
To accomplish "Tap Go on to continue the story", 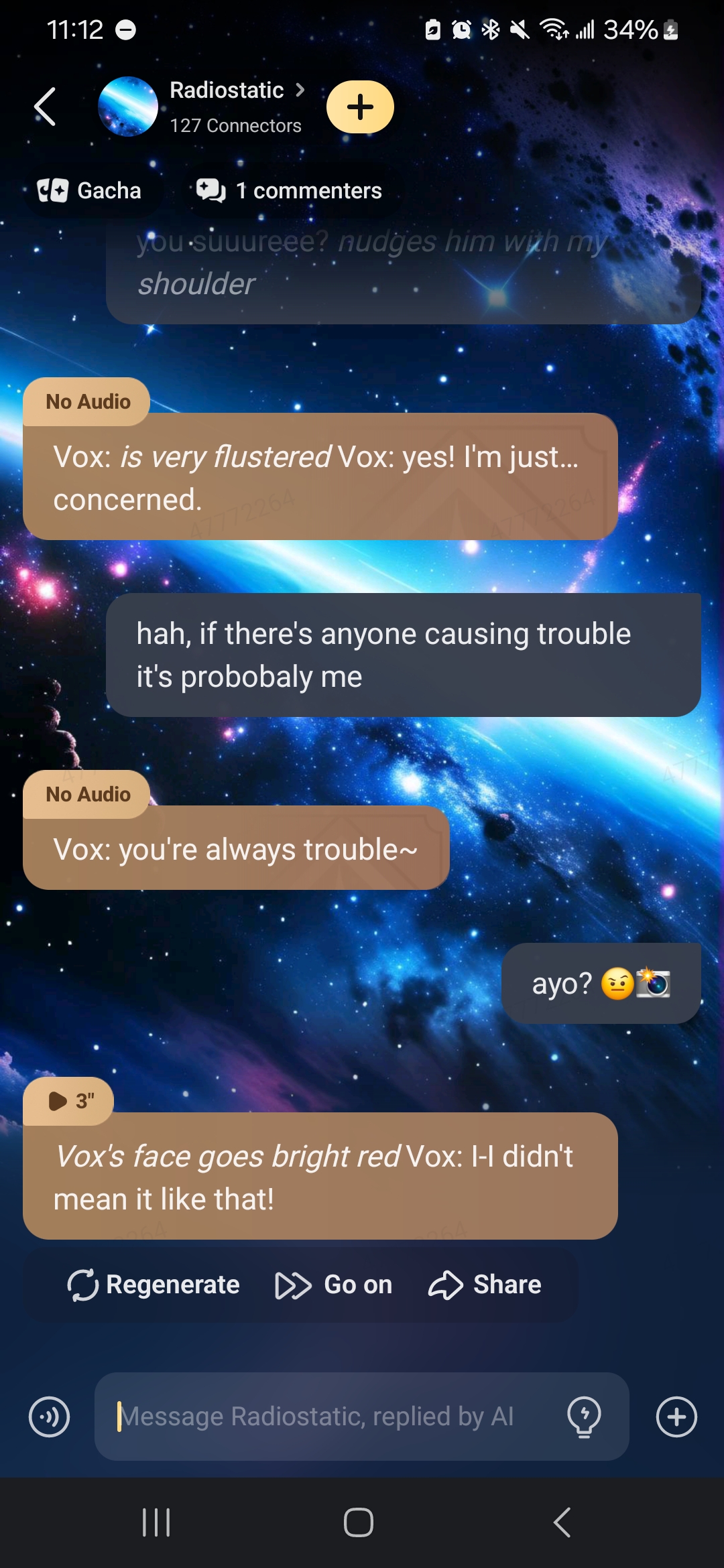I will click(x=334, y=1285).
